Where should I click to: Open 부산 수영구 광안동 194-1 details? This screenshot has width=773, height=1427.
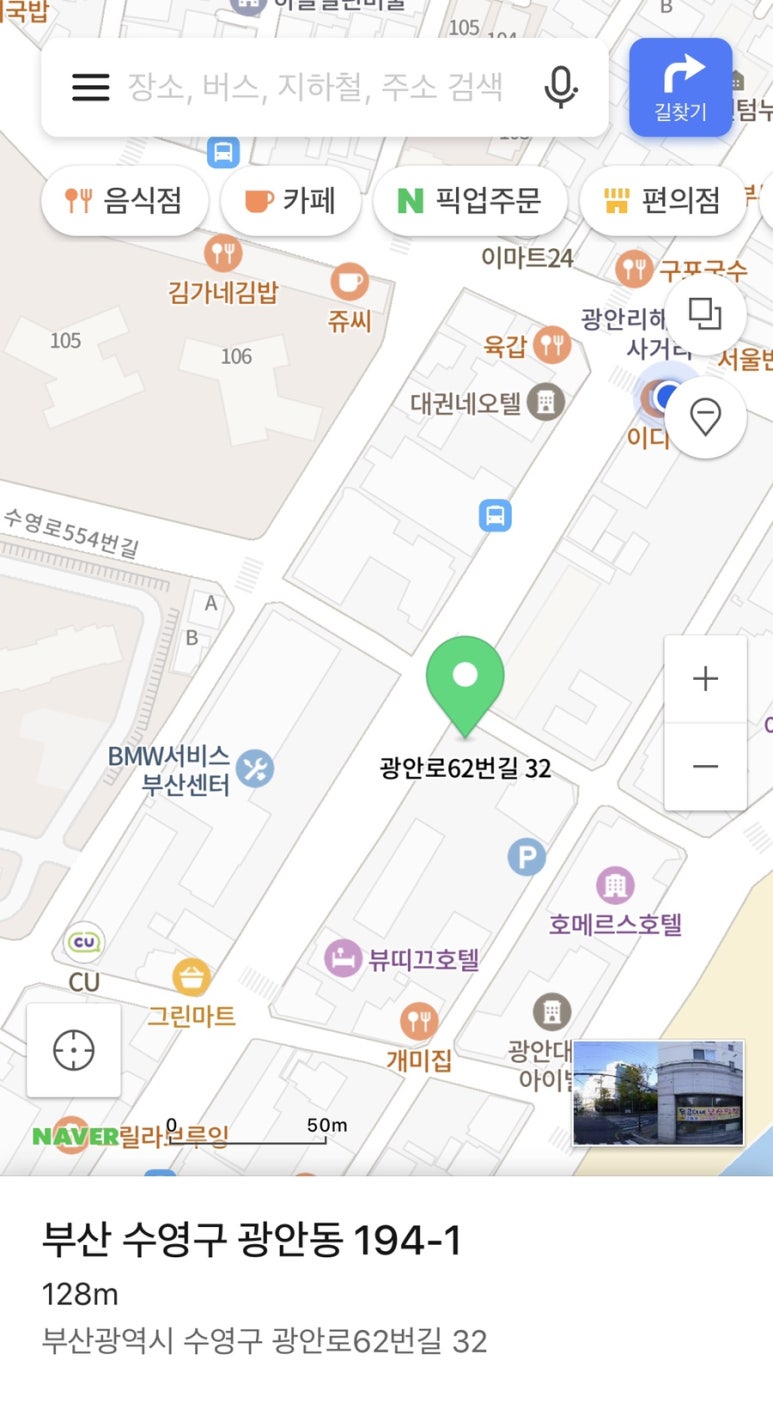252,1241
